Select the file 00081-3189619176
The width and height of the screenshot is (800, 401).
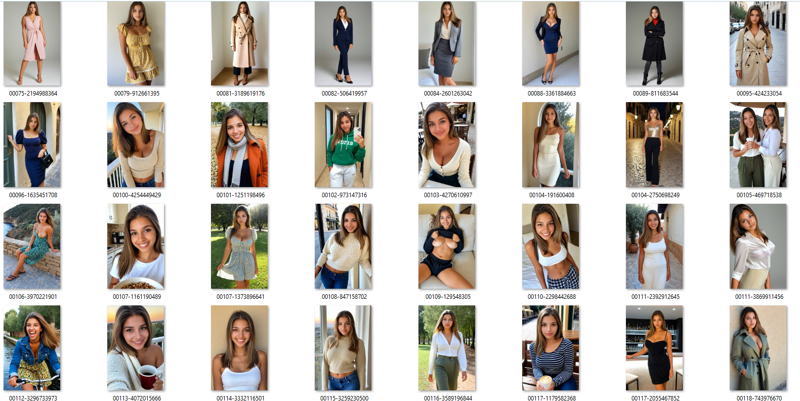pyautogui.click(x=240, y=43)
